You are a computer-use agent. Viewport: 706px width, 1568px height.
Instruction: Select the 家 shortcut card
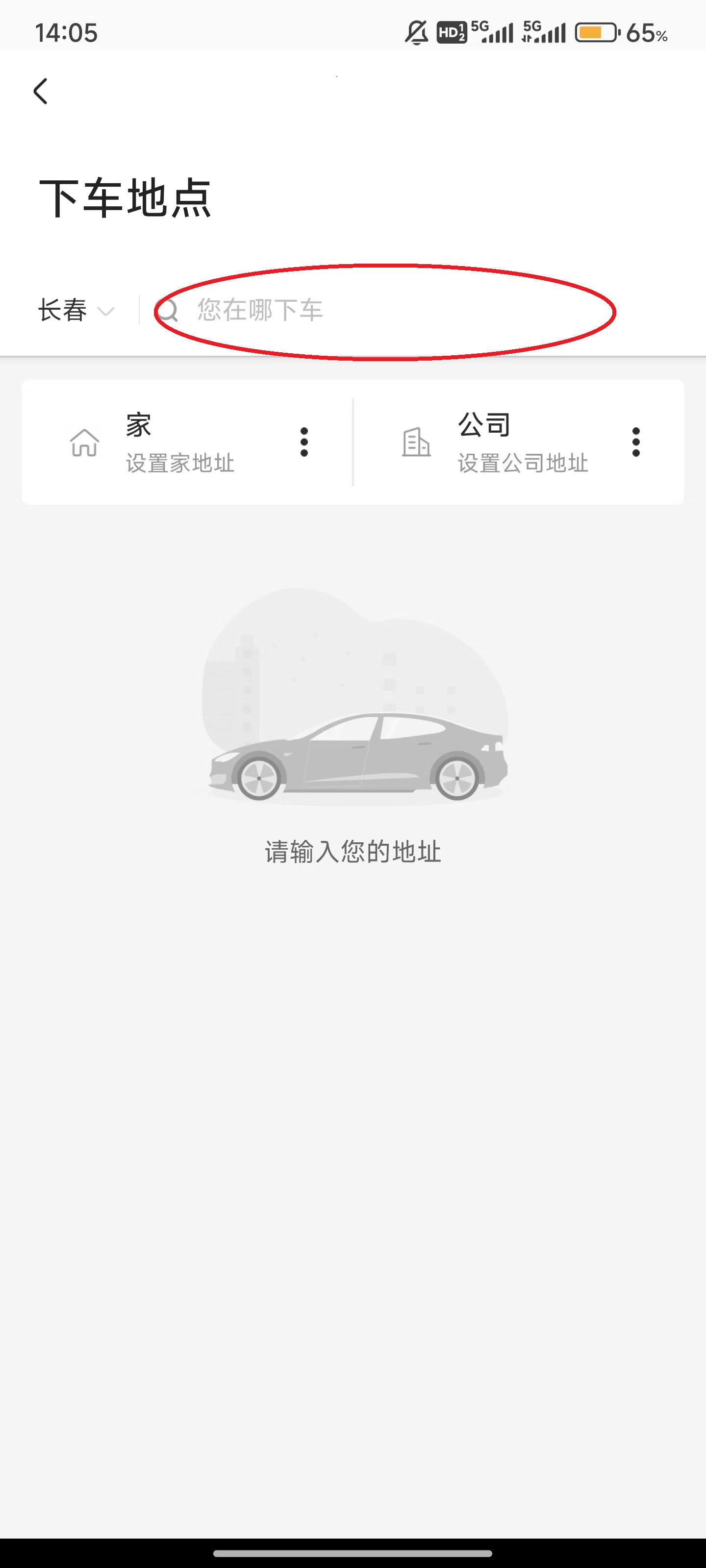139,424
